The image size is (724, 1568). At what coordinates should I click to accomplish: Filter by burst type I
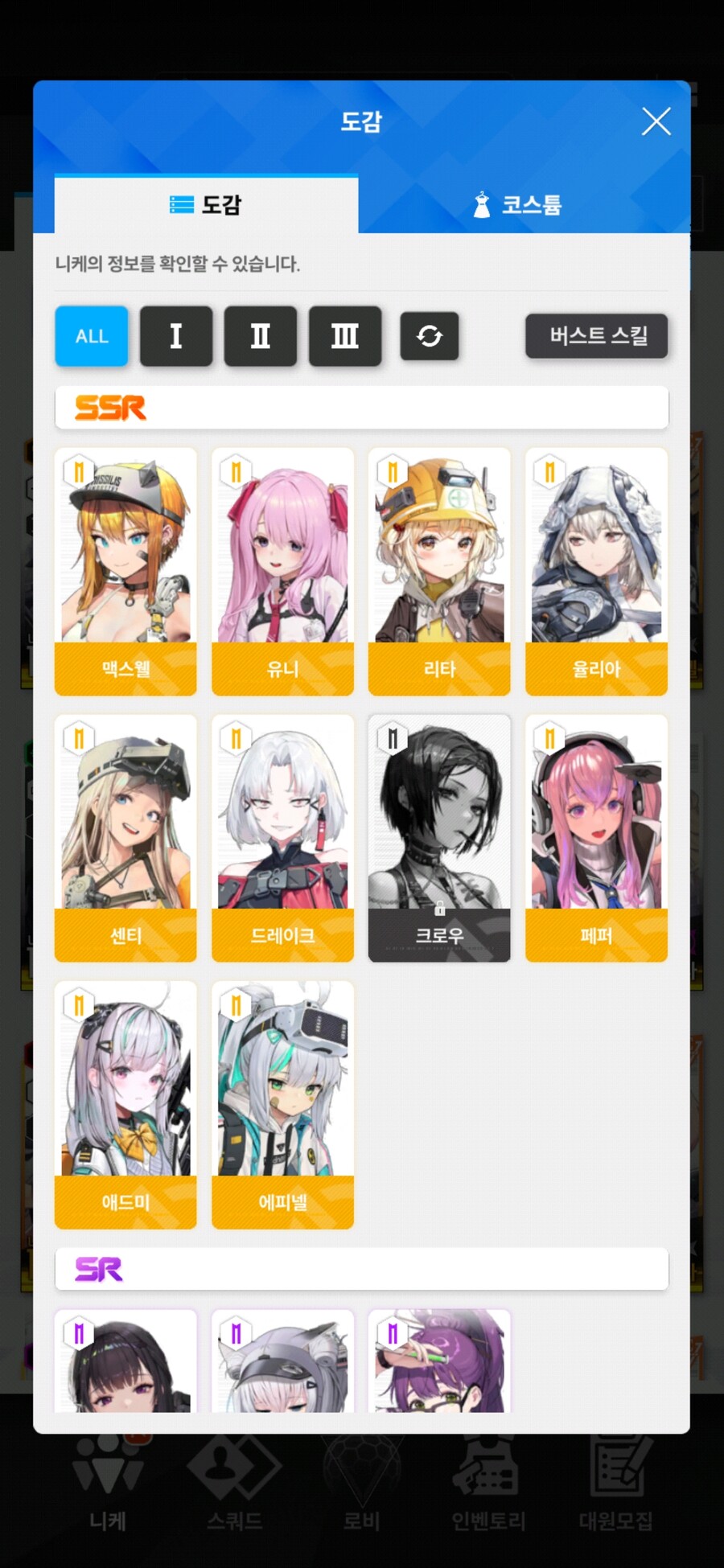pyautogui.click(x=176, y=336)
